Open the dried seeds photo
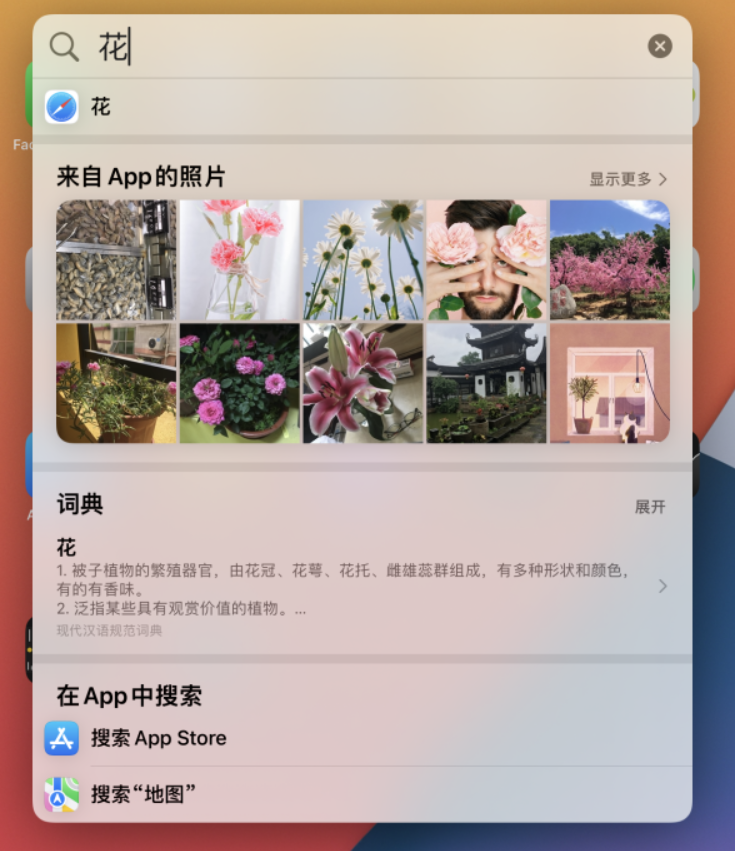Screen dimensions: 735x851 click(116, 260)
